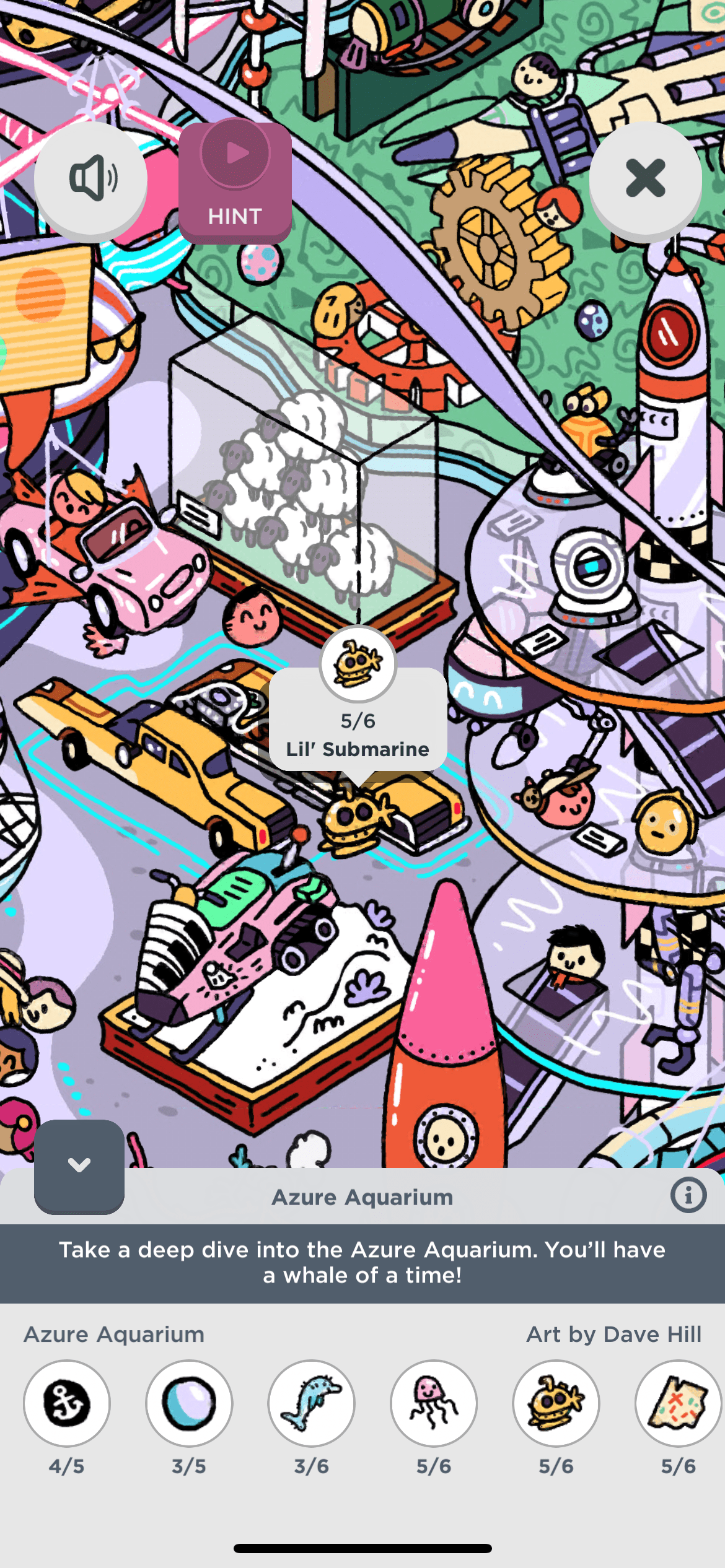Close the hidden-object game
The width and height of the screenshot is (725, 1568).
645,178
